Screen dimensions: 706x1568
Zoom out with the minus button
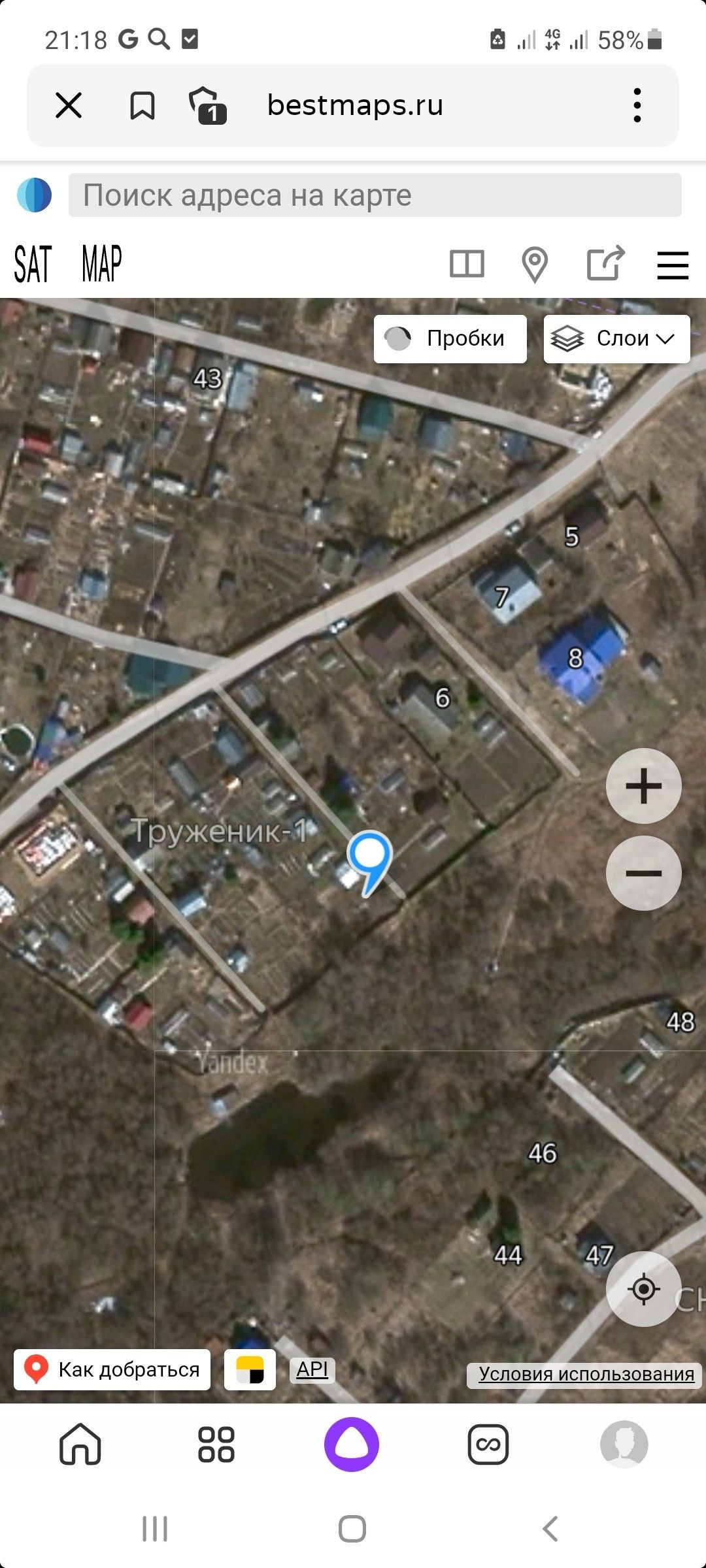point(643,873)
